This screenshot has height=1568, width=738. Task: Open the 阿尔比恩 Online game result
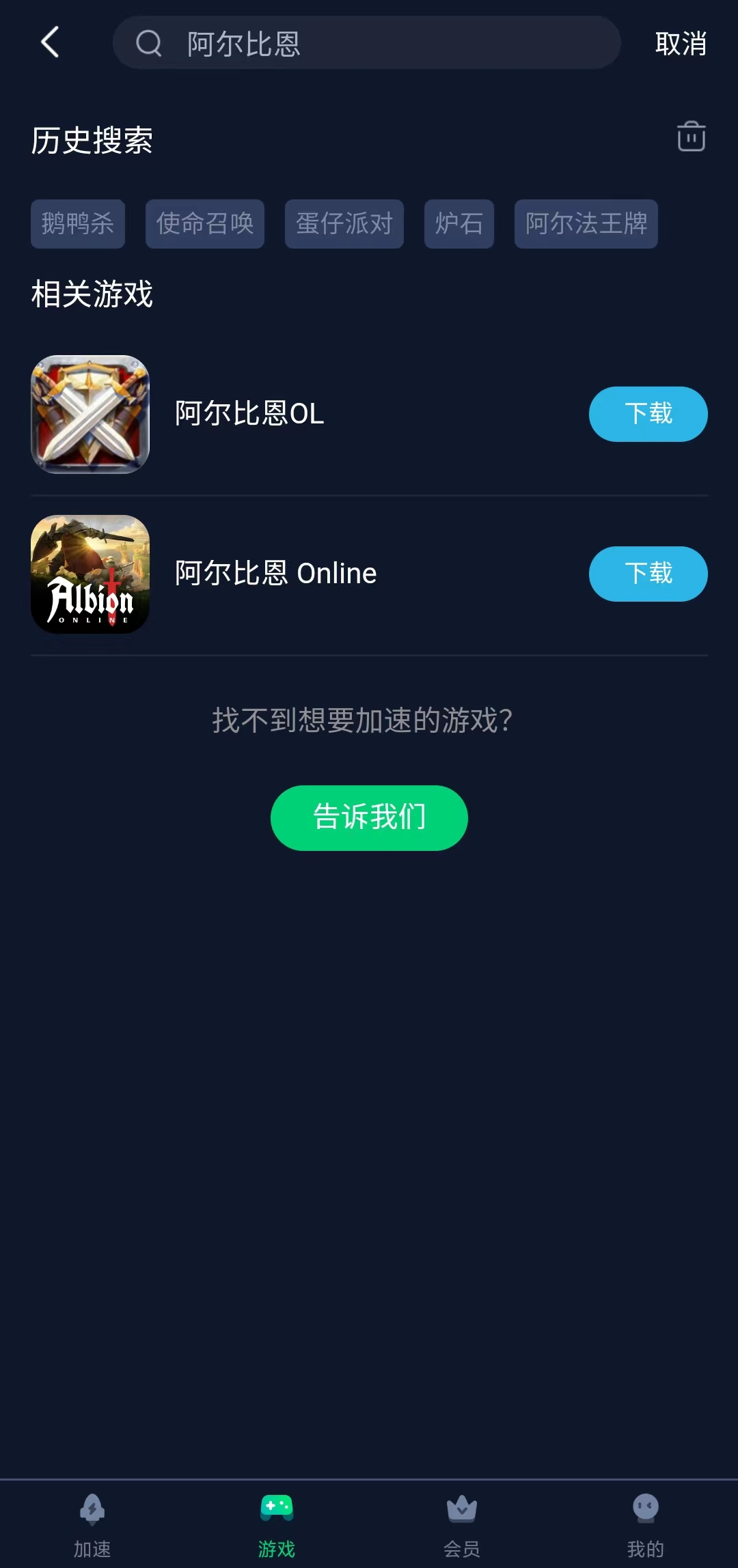pyautogui.click(x=275, y=574)
